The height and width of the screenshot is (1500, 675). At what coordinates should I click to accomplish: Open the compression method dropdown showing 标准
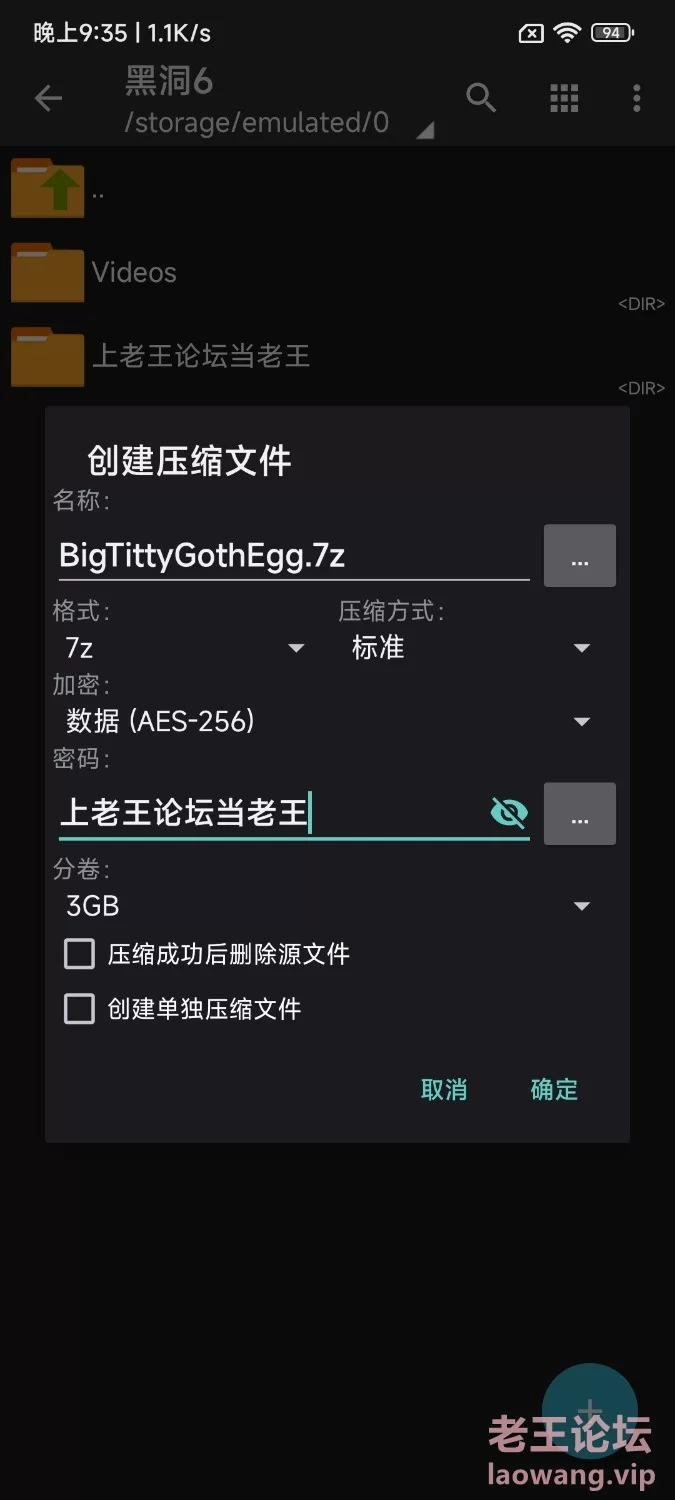[471, 648]
